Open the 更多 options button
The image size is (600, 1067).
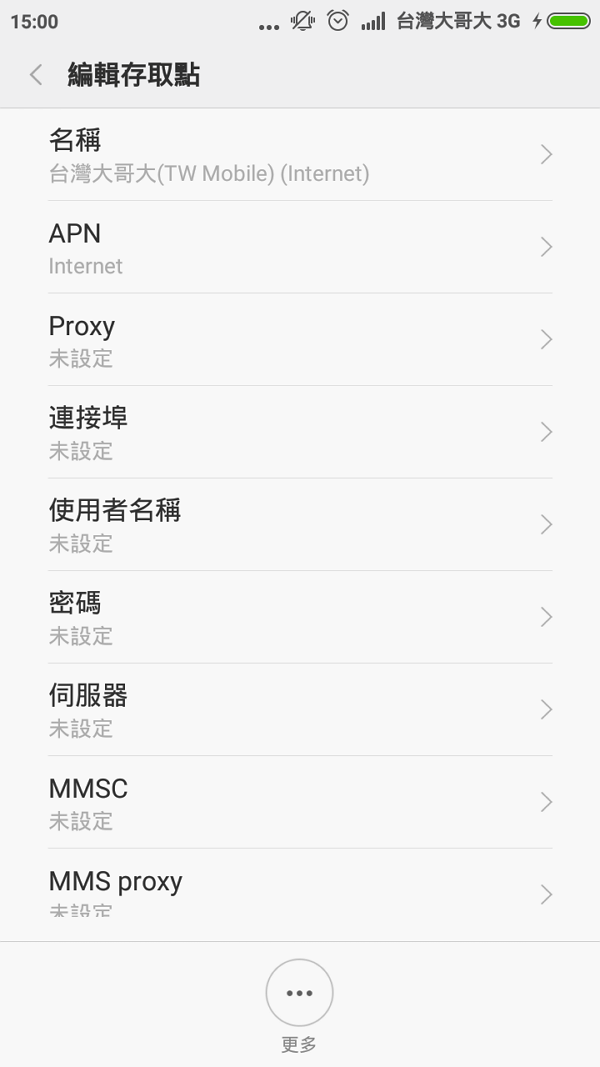[299, 993]
